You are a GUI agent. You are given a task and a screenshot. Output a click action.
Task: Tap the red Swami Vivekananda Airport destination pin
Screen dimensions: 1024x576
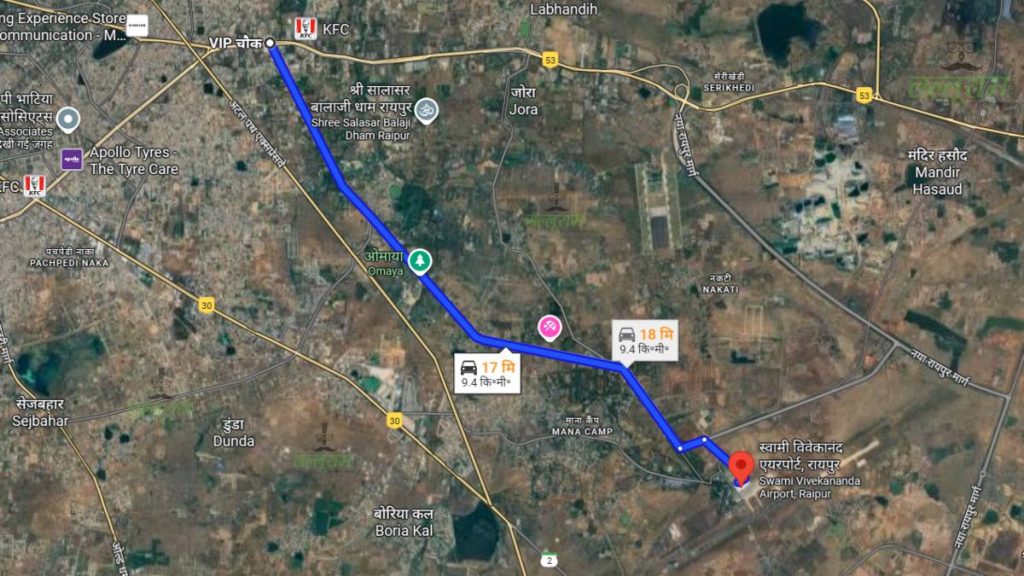[x=741, y=467]
